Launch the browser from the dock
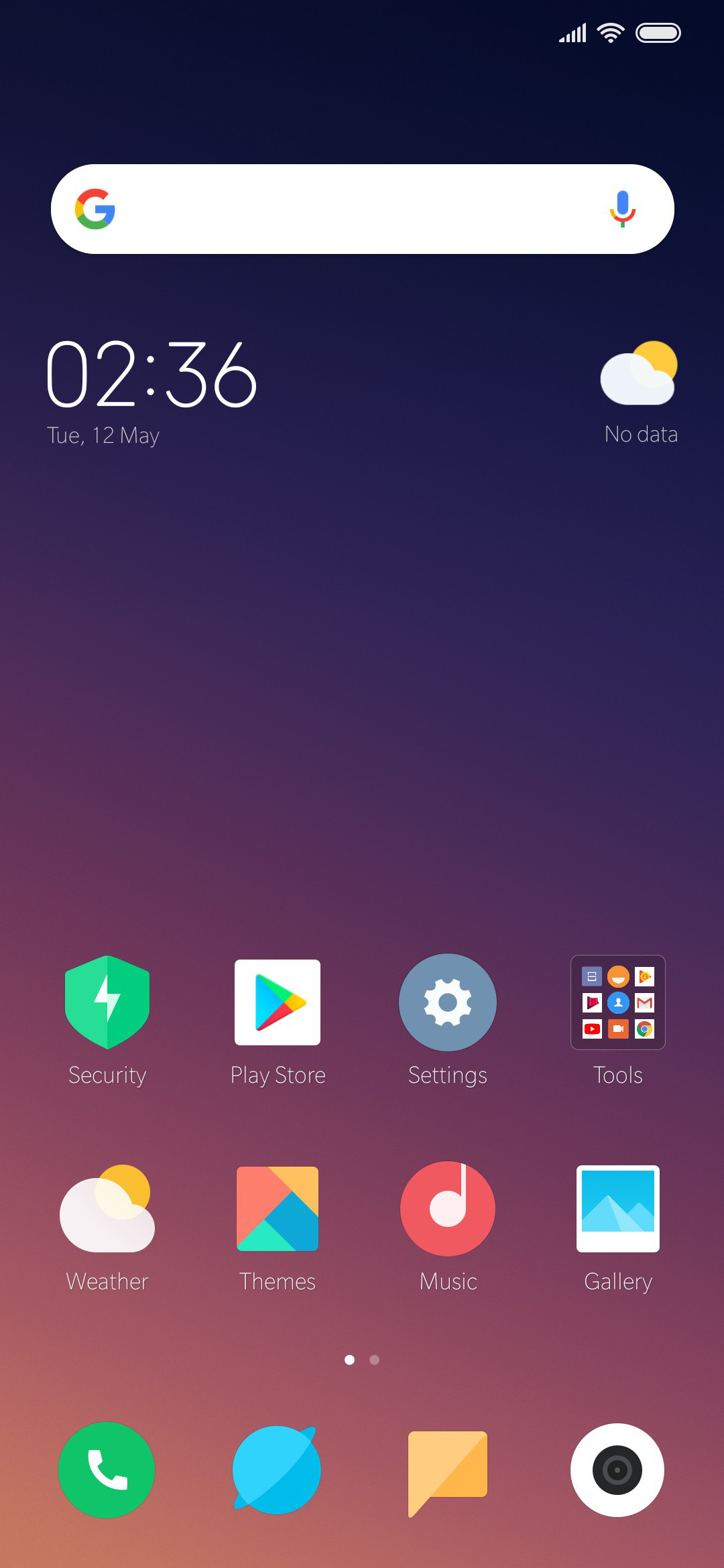Viewport: 724px width, 1568px height. 277,1470
